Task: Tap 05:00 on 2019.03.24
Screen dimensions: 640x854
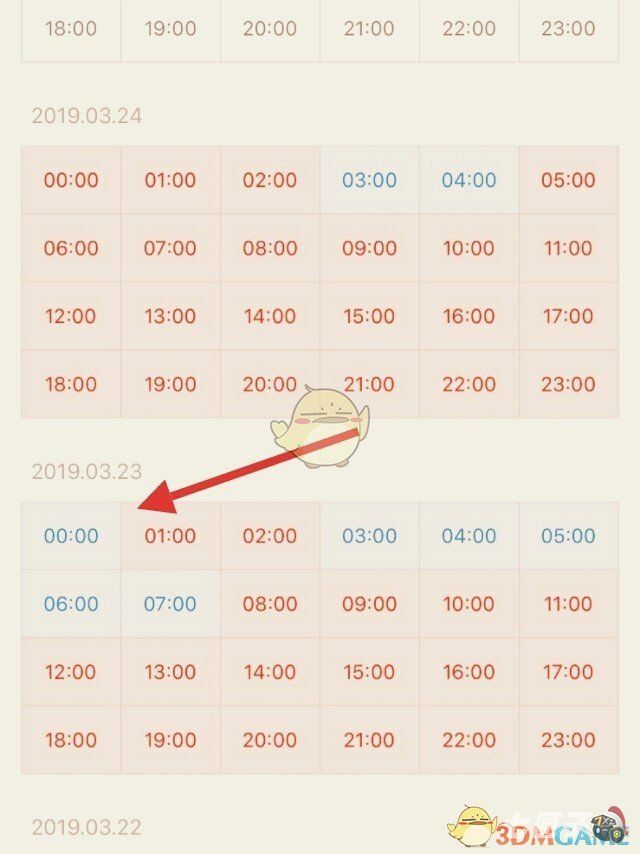Action: coord(568,180)
